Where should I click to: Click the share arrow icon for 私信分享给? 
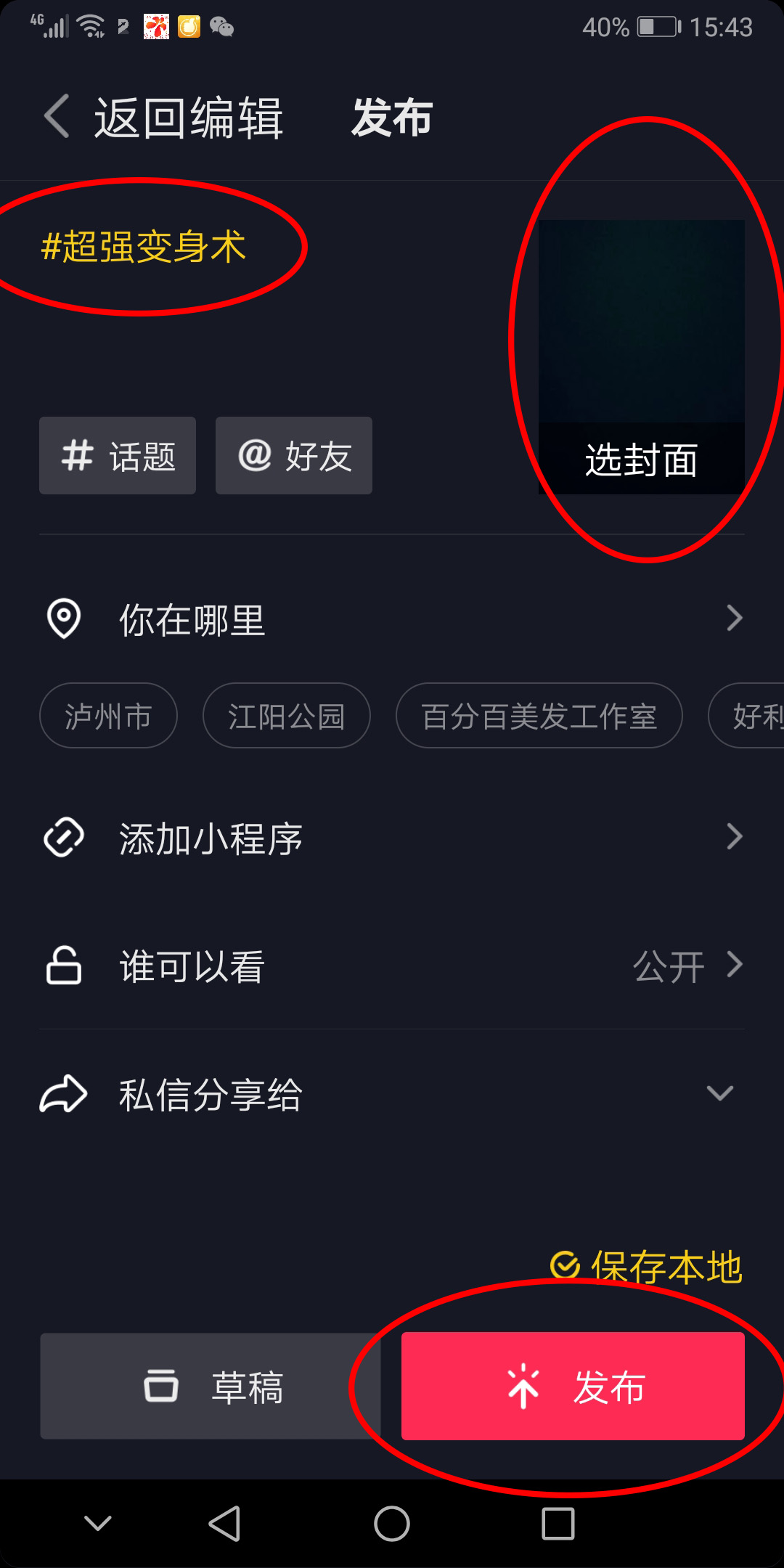pyautogui.click(x=64, y=1093)
